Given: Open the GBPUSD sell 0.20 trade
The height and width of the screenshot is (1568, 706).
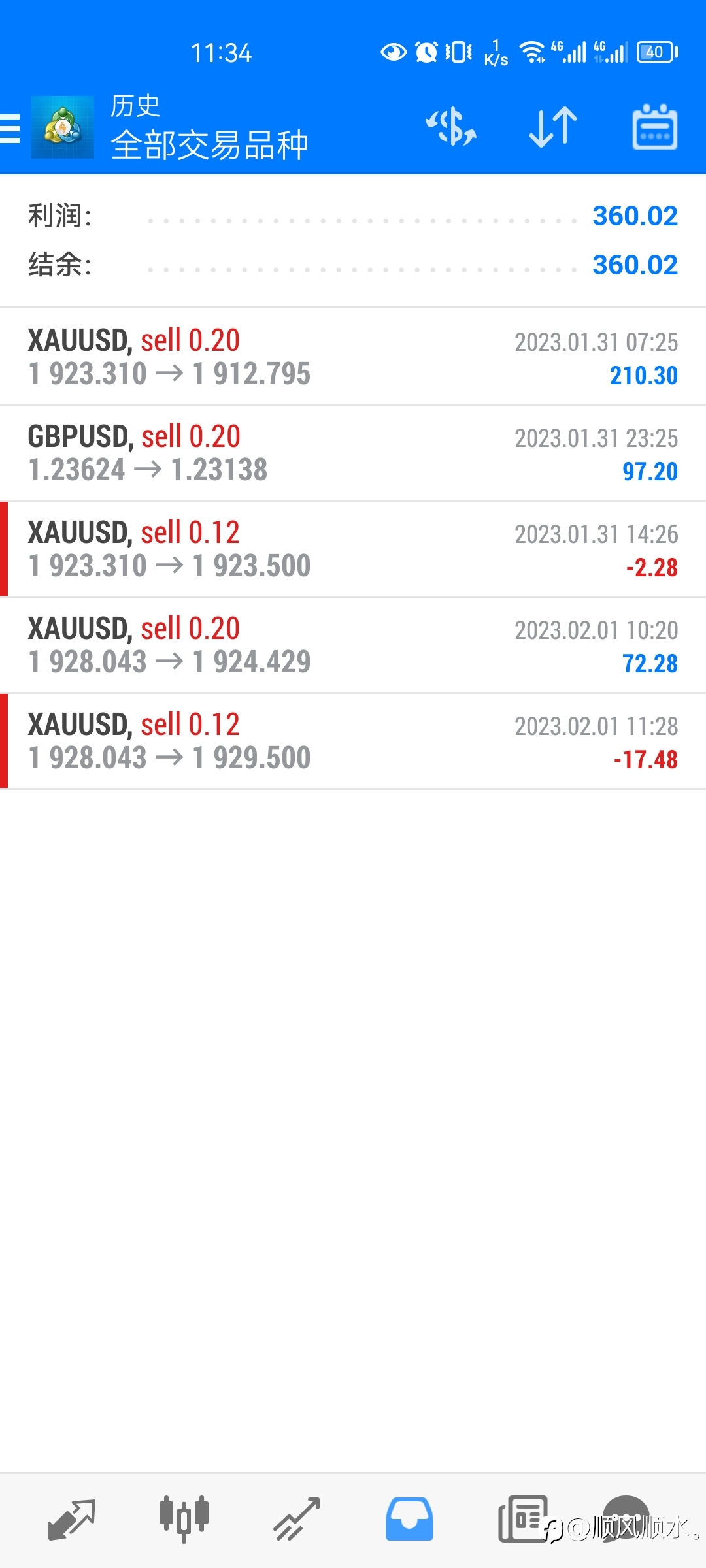Looking at the screenshot, I should coord(353,453).
